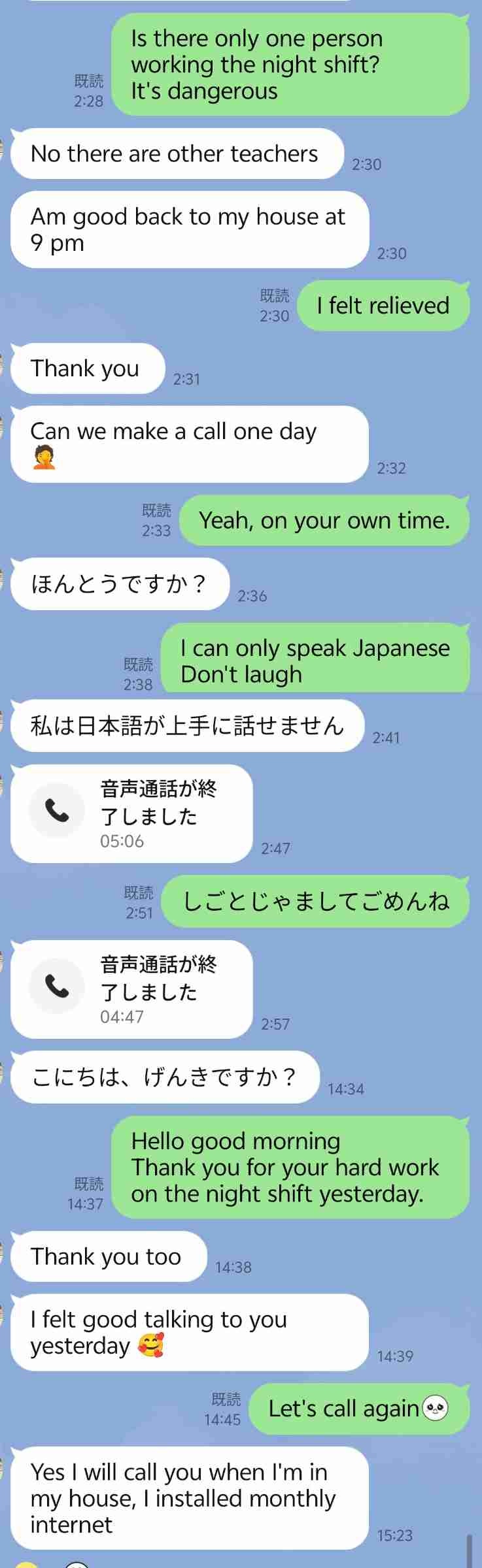
Task: Tap the voice call record lasting 05:06
Action: coord(131,813)
